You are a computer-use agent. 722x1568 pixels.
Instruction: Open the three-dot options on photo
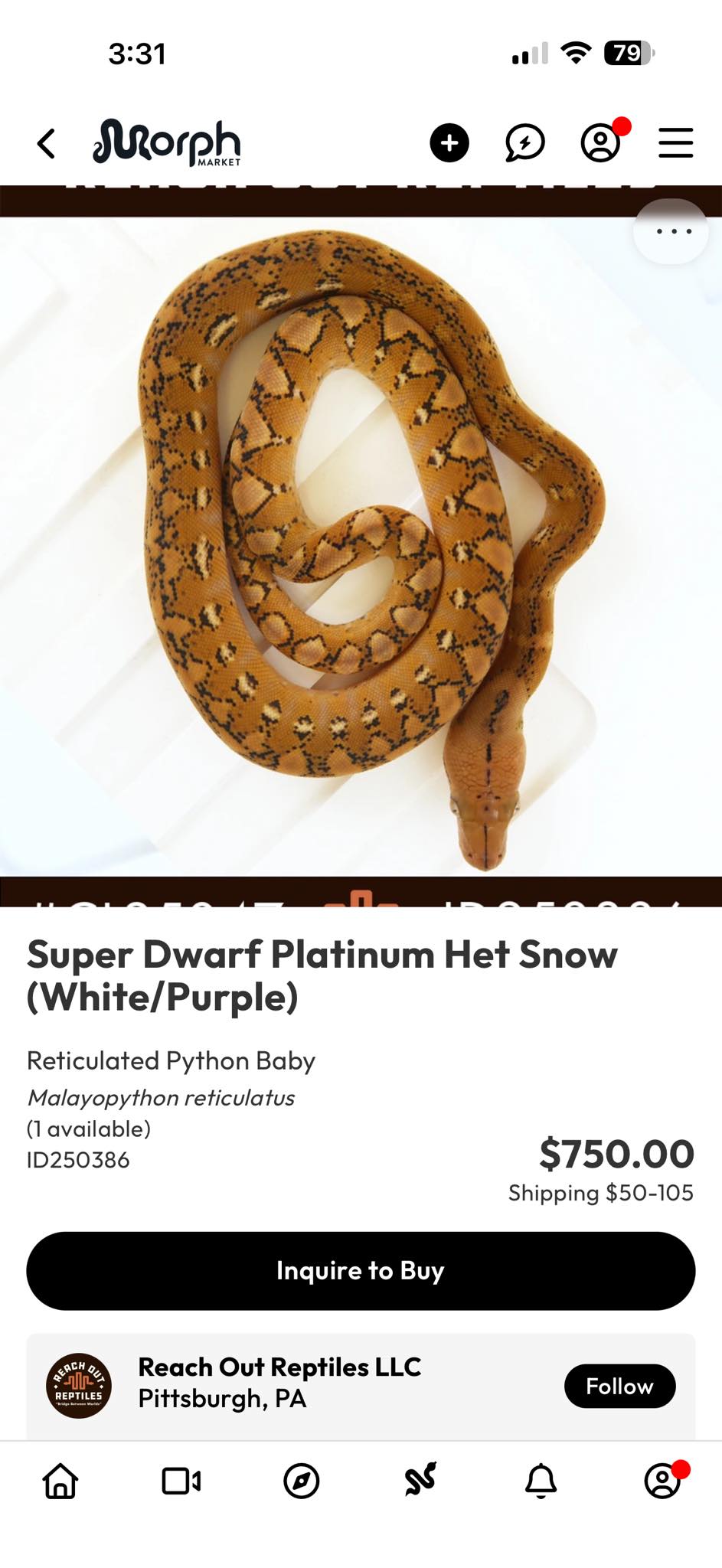671,231
